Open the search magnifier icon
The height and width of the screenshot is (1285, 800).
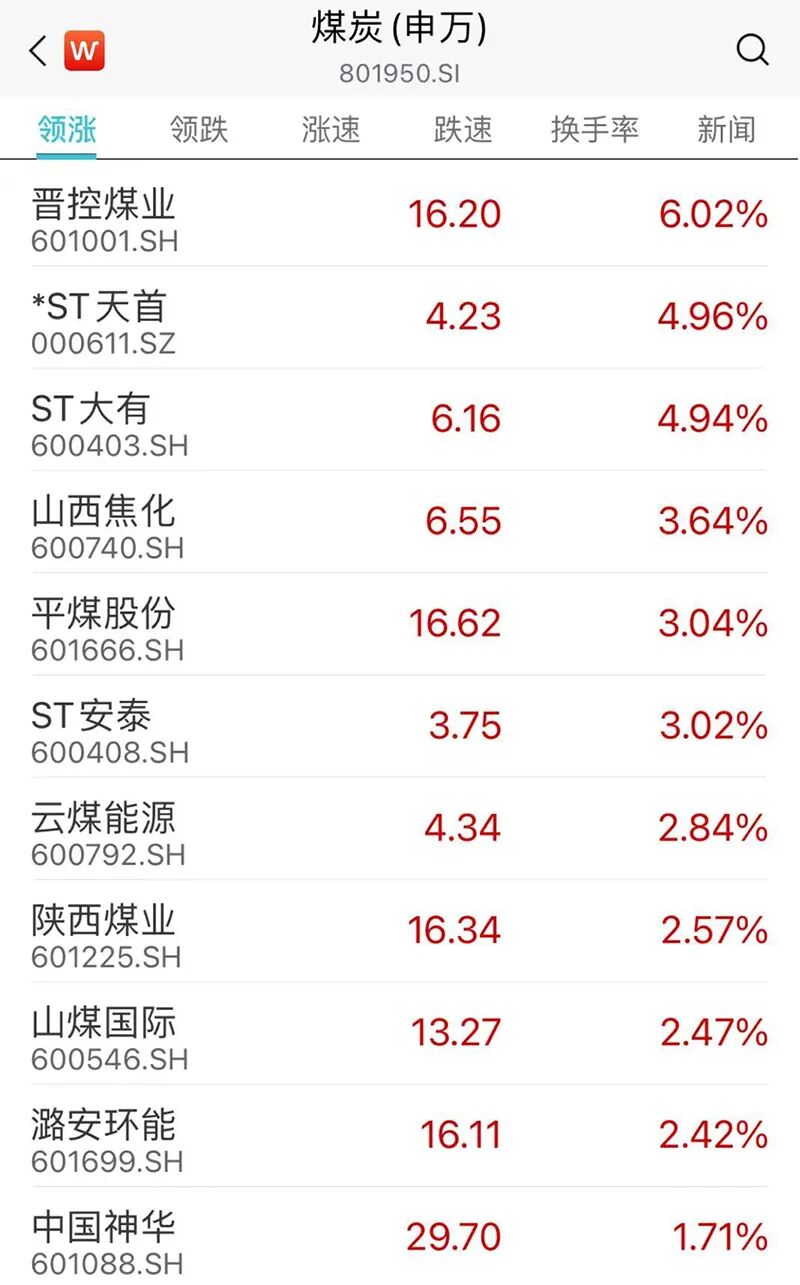[x=752, y=49]
